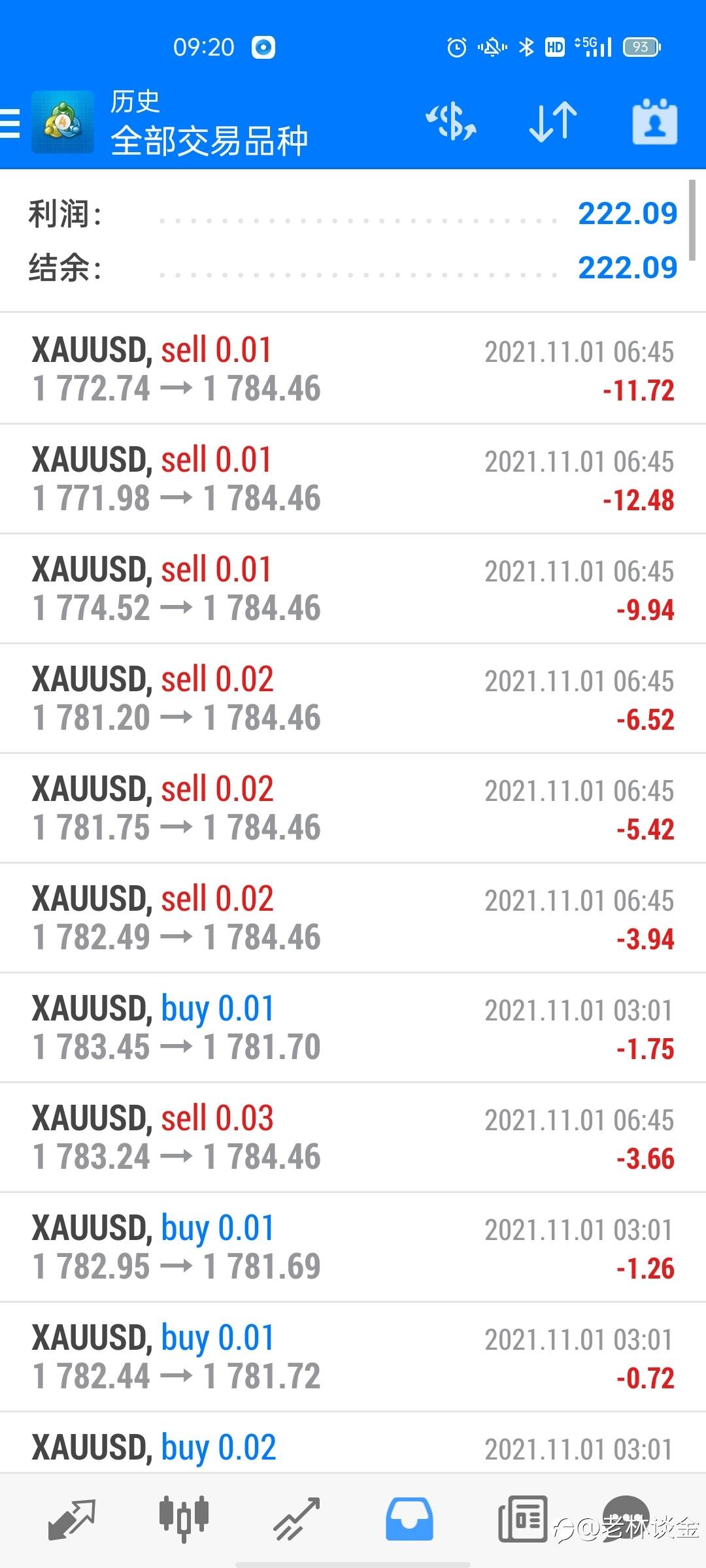Screen dimensions: 706x1568
Task: Open the sell 0.02 trade from 1 781.75
Action: [x=353, y=808]
